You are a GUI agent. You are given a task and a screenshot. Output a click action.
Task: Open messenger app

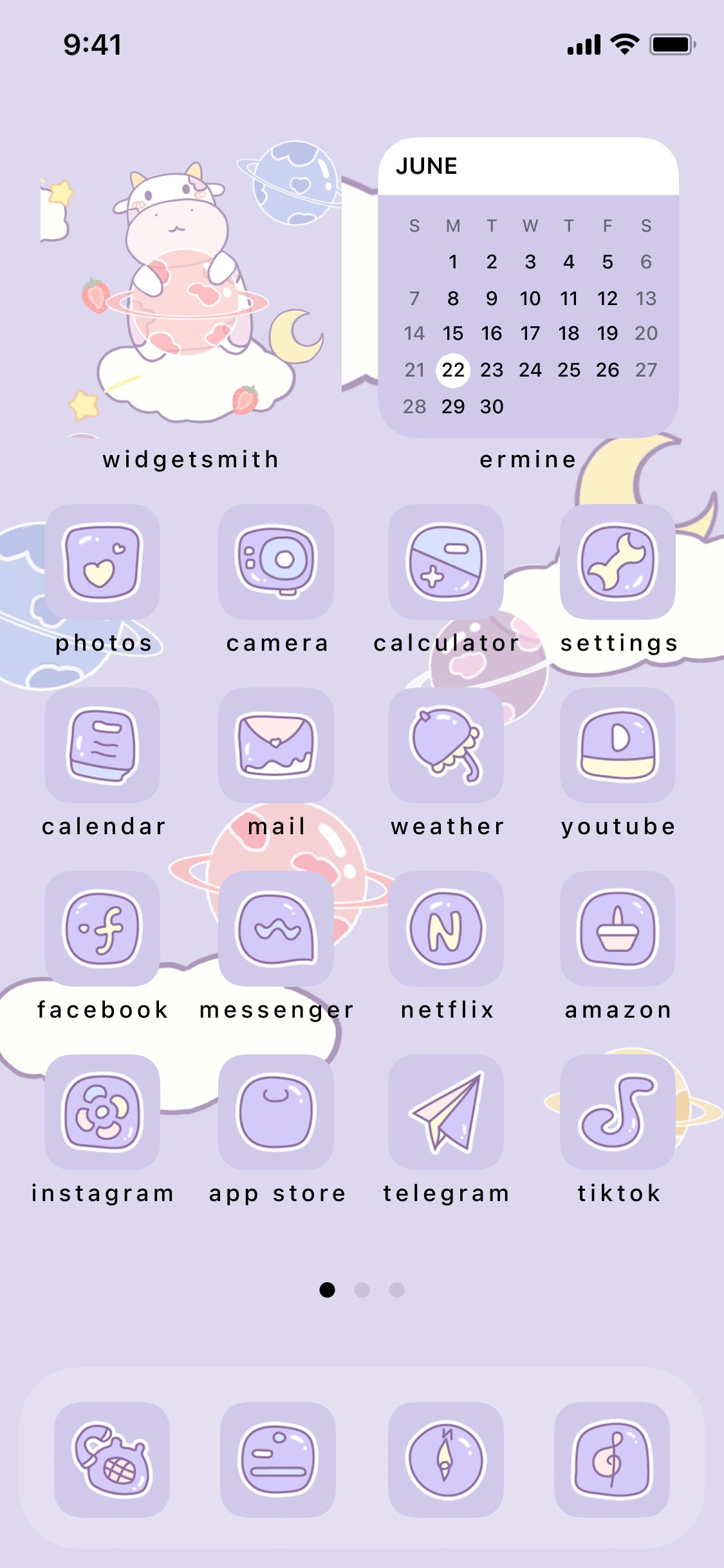click(276, 929)
